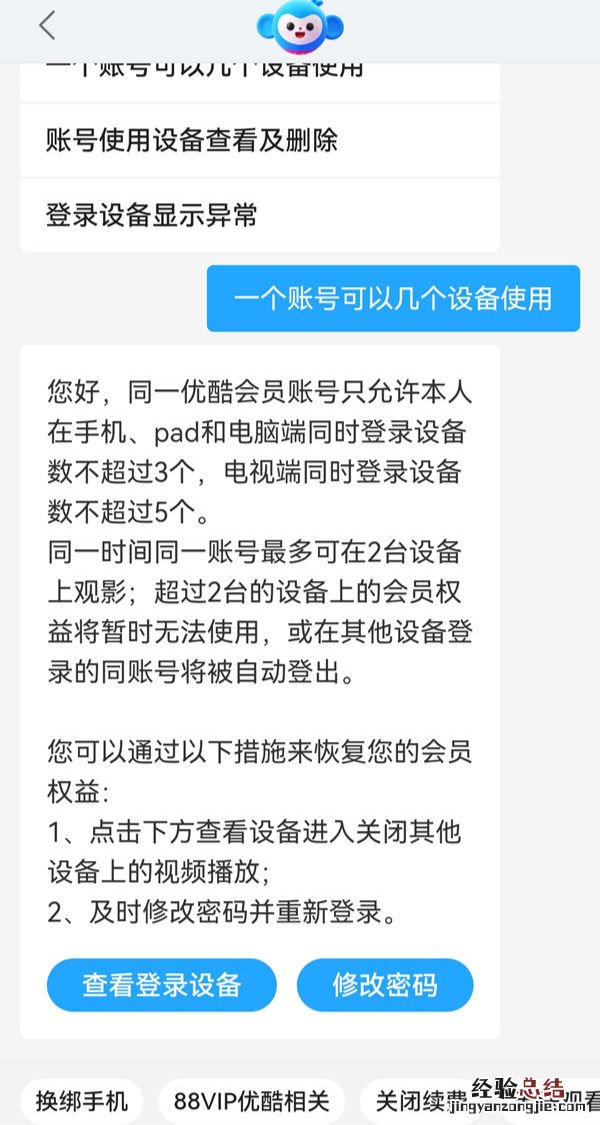
Task: Select the 换绑手机 chip
Action: point(82,1102)
